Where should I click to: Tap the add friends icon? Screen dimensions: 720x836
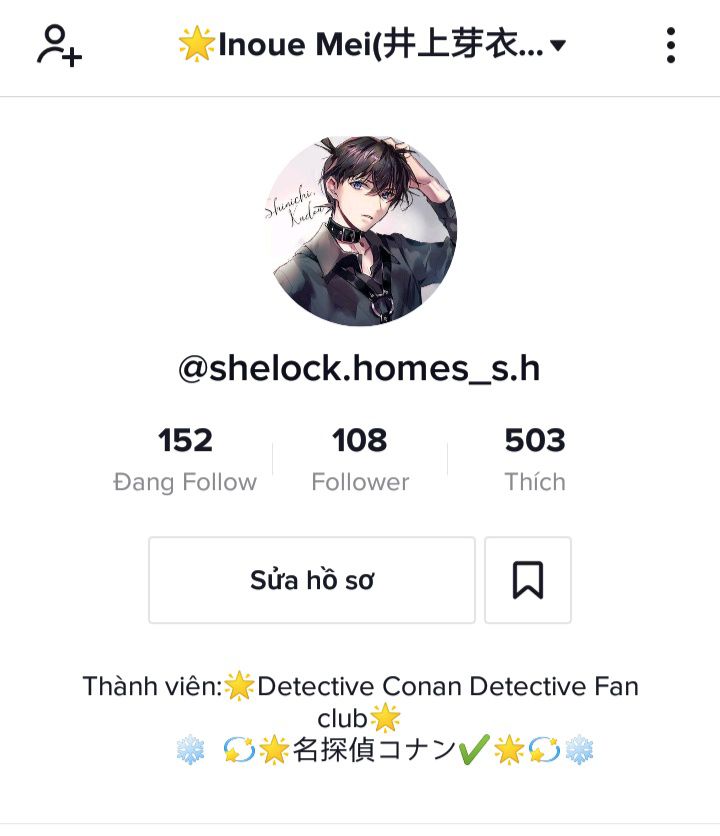click(59, 45)
